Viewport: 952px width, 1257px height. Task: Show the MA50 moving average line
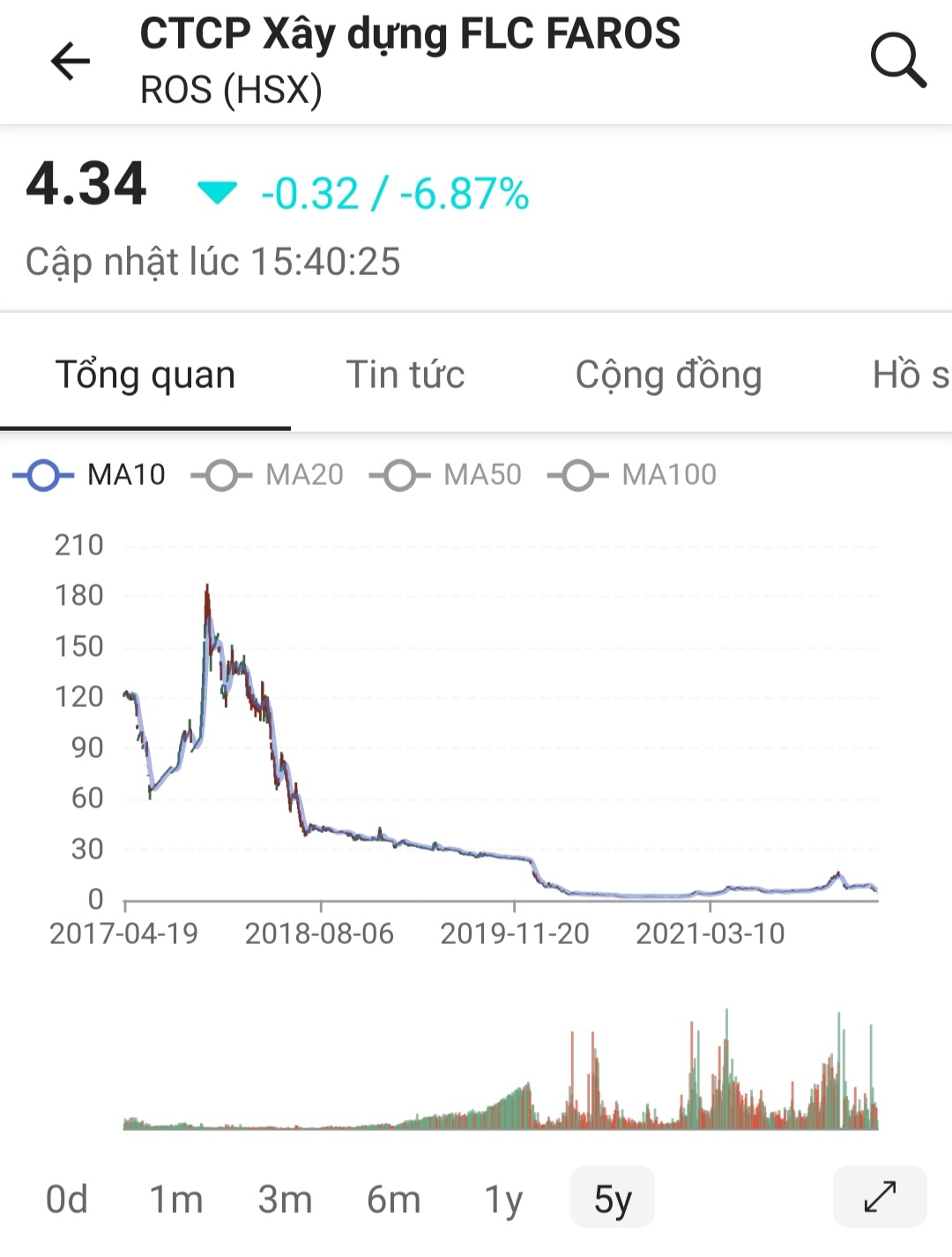(x=446, y=475)
